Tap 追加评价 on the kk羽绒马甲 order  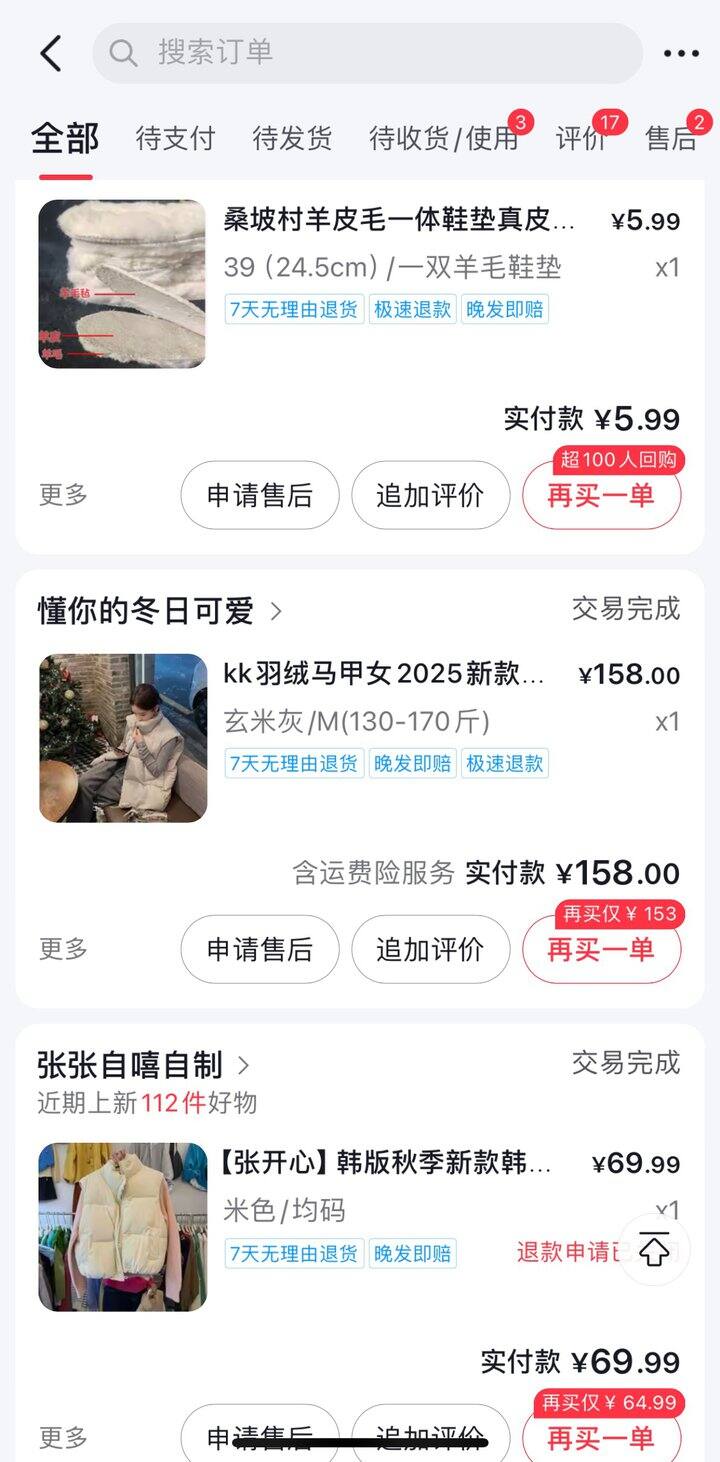(x=430, y=949)
